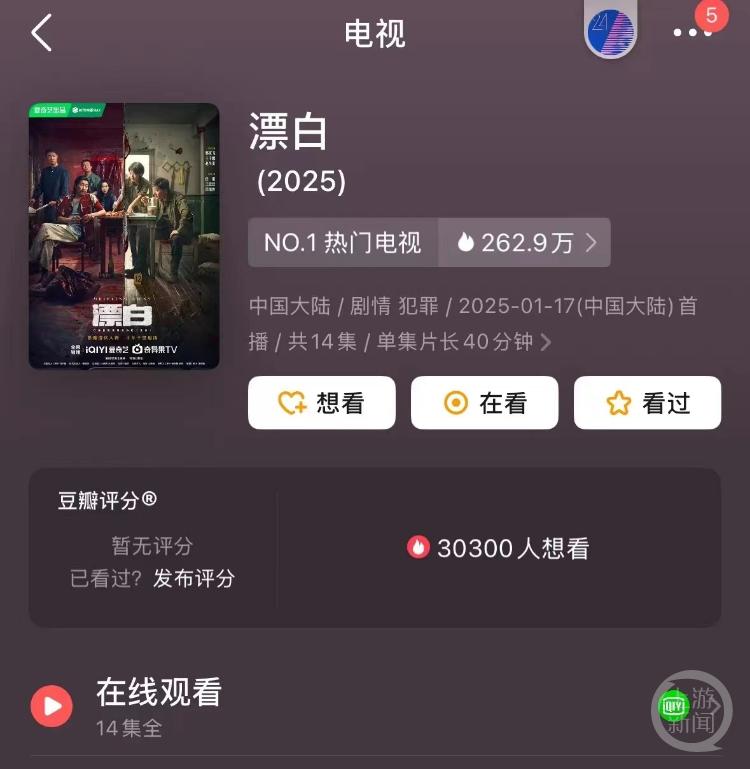Open the 漂白 poster image
Viewport: 750px width, 769px height.
124,236
